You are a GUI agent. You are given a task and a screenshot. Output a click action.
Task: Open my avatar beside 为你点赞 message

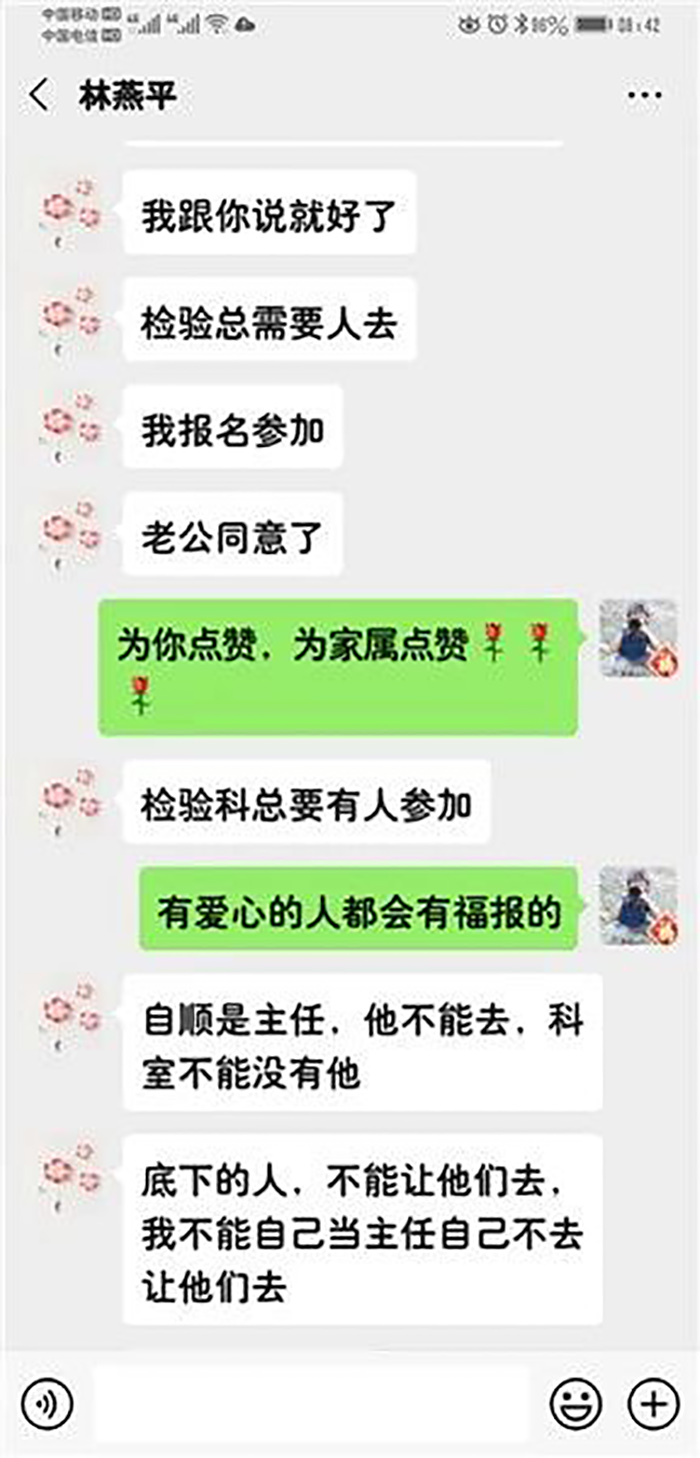(638, 639)
